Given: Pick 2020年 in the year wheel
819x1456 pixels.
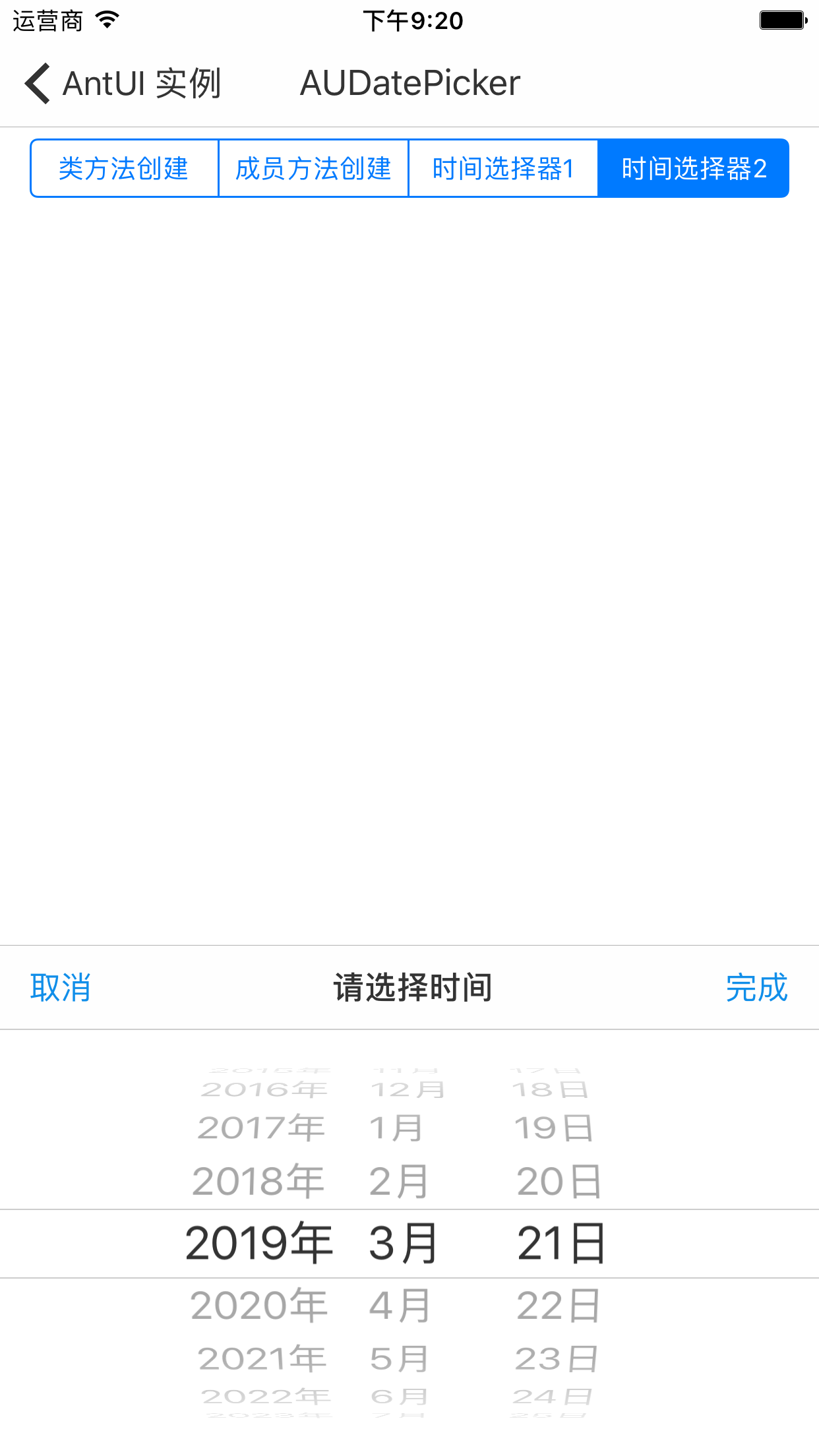Looking at the screenshot, I should 258,1305.
